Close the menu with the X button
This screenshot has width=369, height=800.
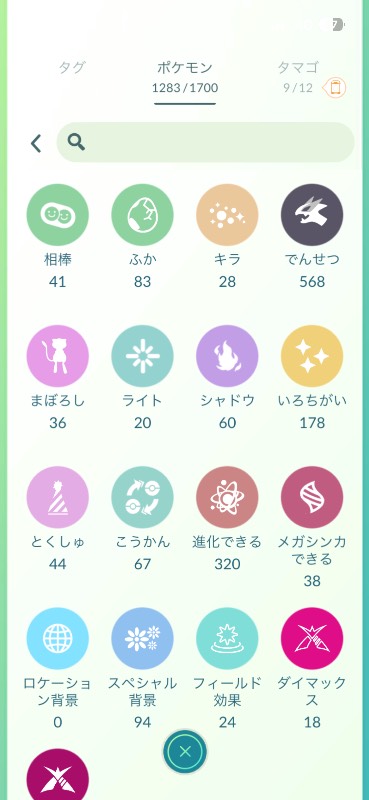click(185, 752)
